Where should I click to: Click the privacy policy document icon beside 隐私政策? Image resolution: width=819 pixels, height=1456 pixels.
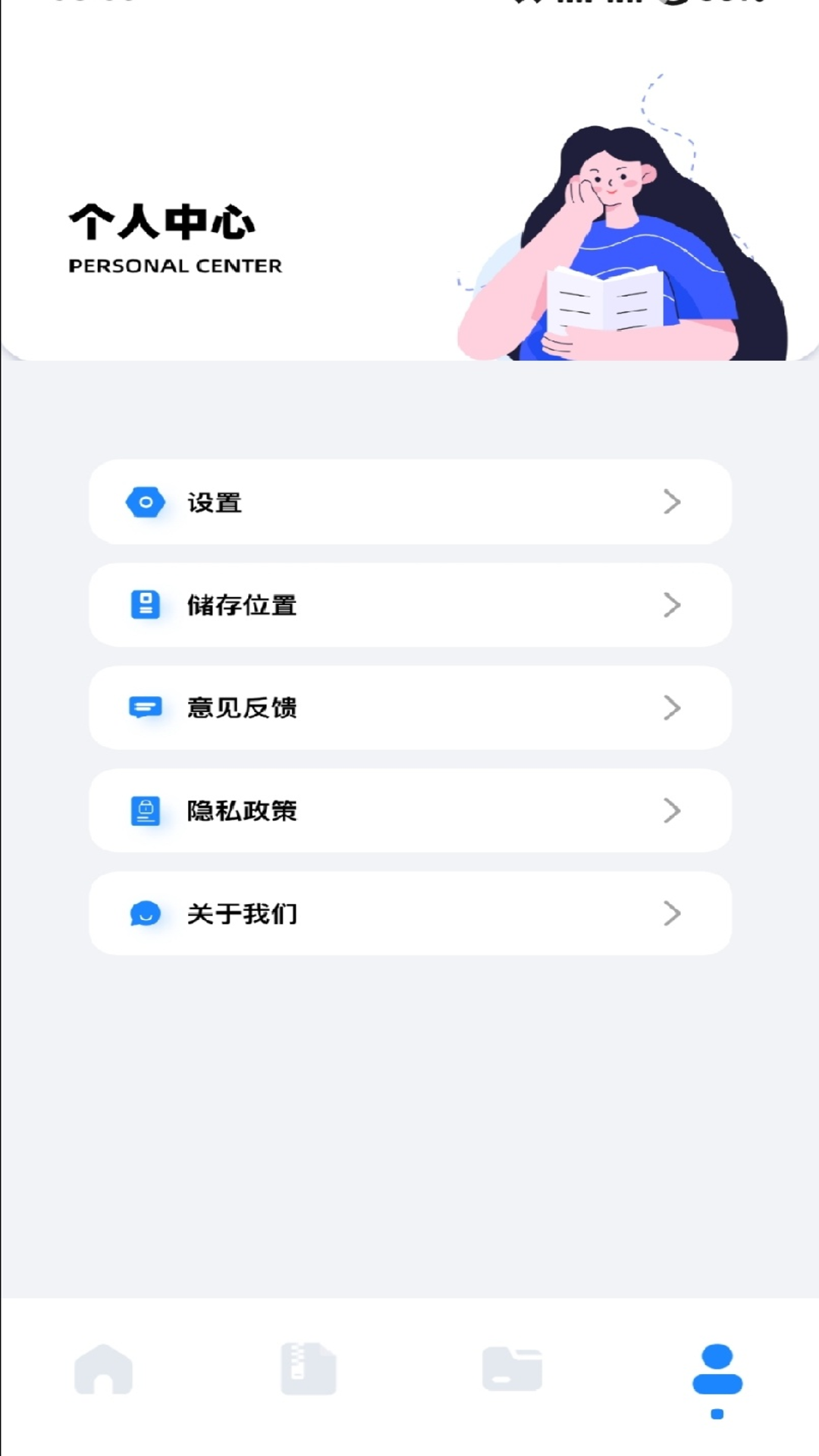147,811
